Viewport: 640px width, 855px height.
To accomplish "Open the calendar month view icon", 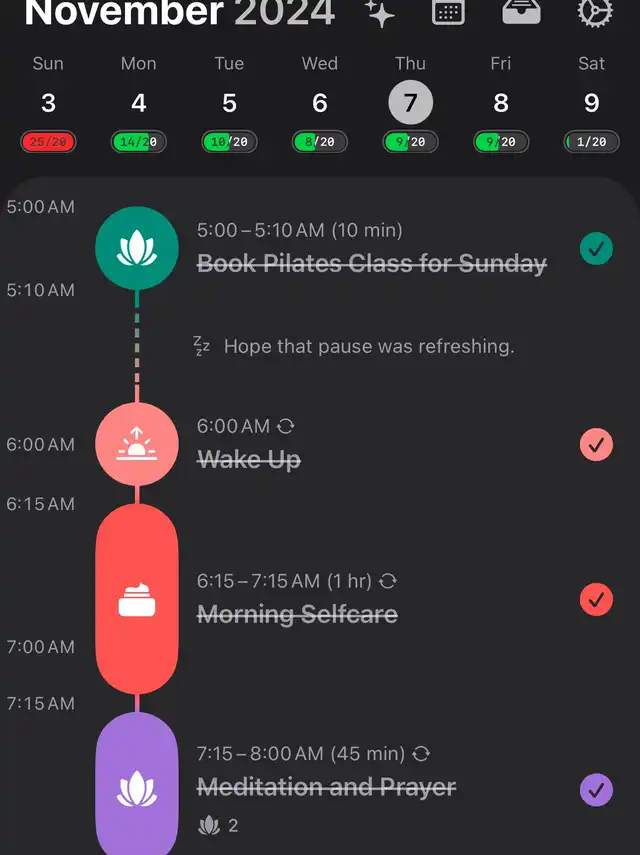I will pos(448,12).
